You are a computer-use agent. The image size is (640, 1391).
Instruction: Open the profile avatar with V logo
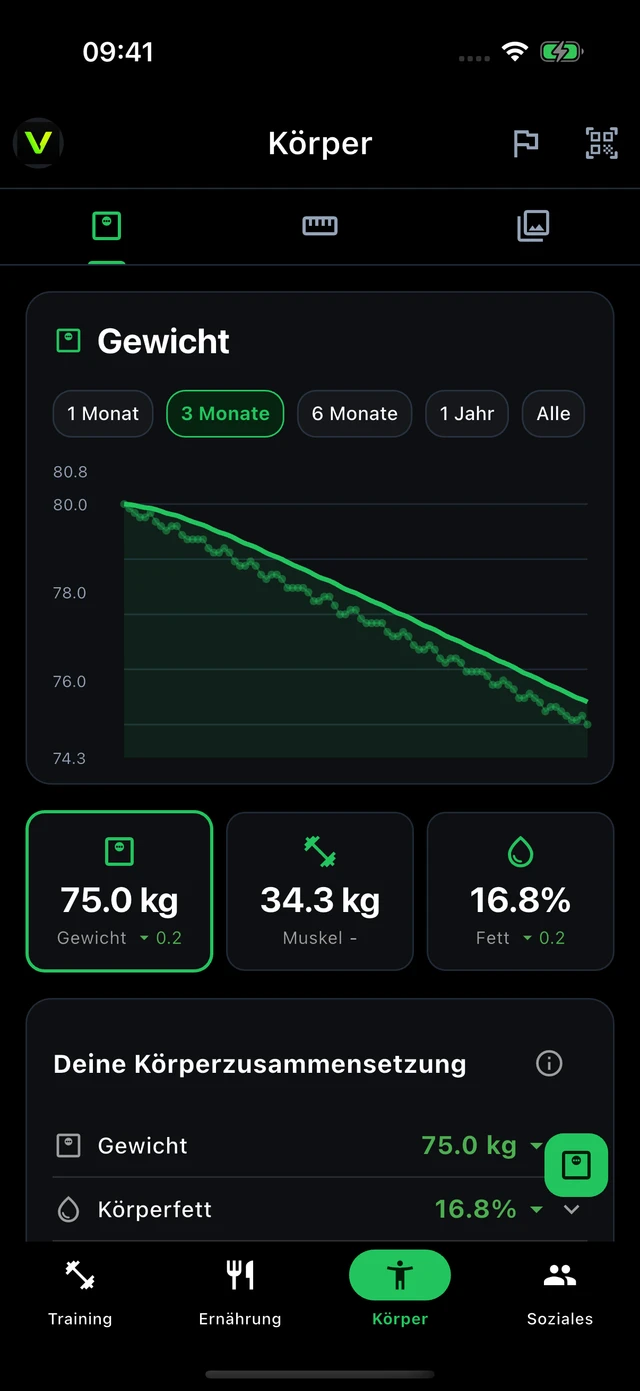pos(38,143)
